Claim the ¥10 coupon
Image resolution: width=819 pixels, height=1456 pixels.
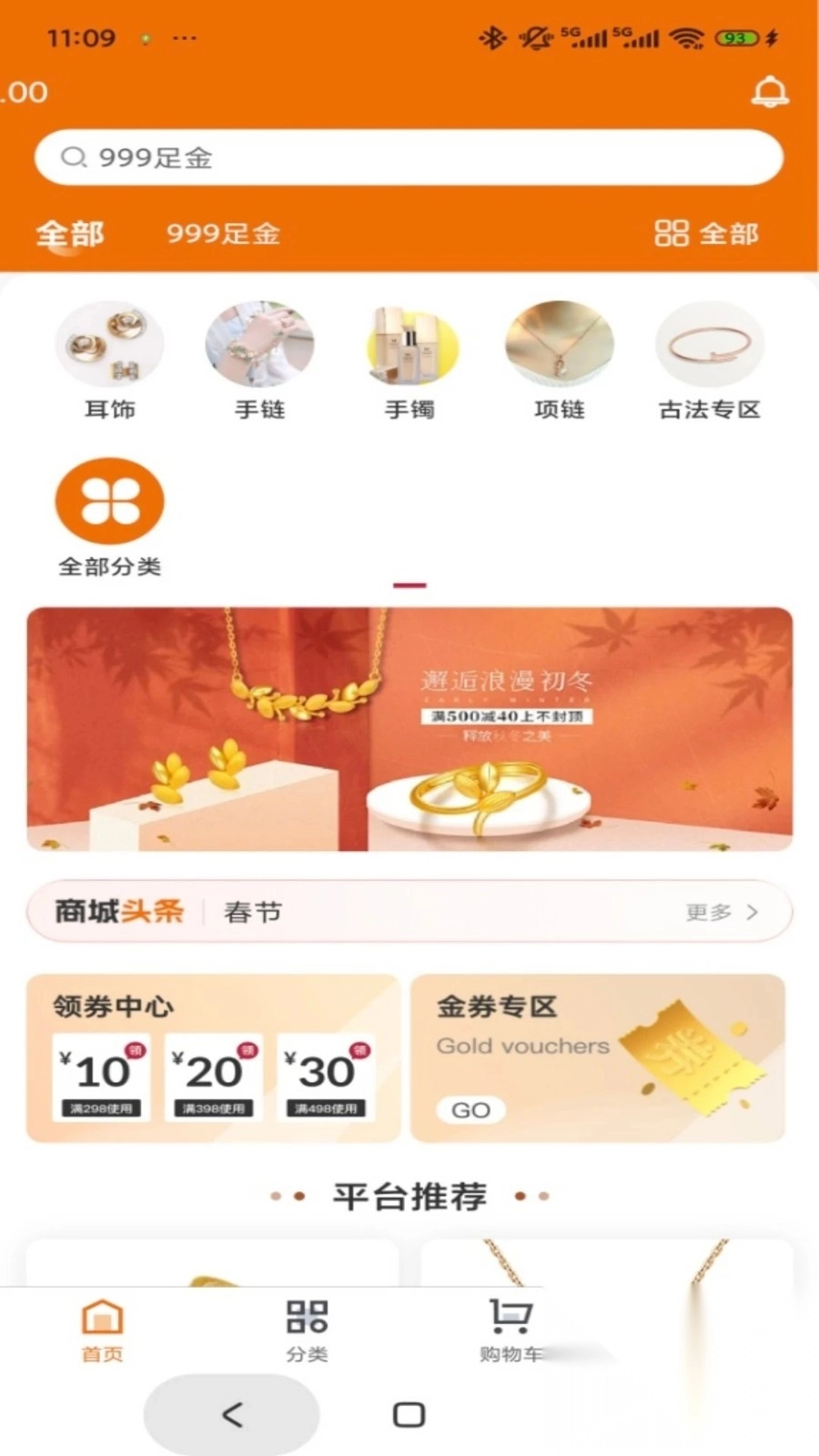tap(101, 1076)
